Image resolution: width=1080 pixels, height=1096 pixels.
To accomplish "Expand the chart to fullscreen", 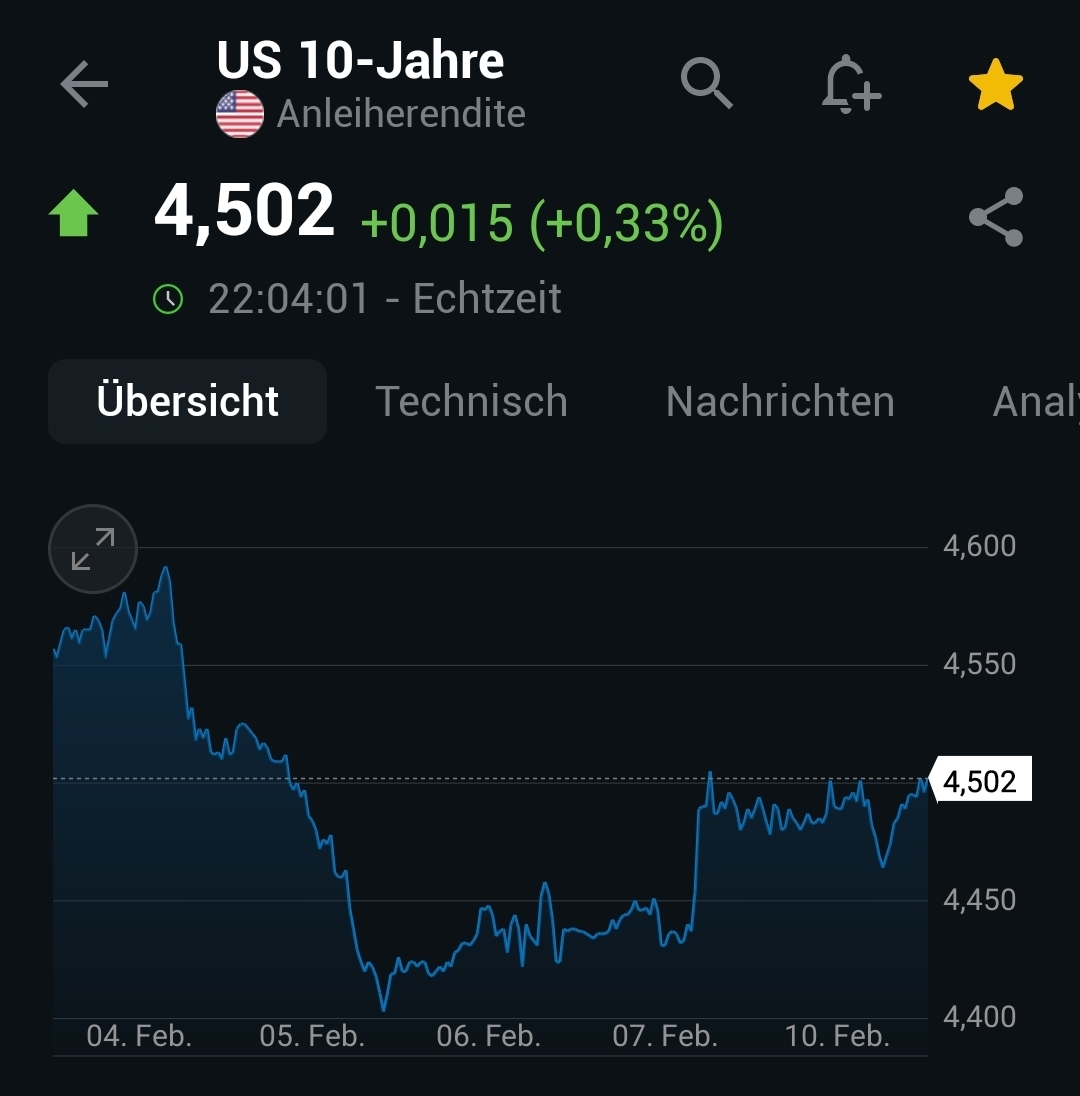I will tap(93, 549).
